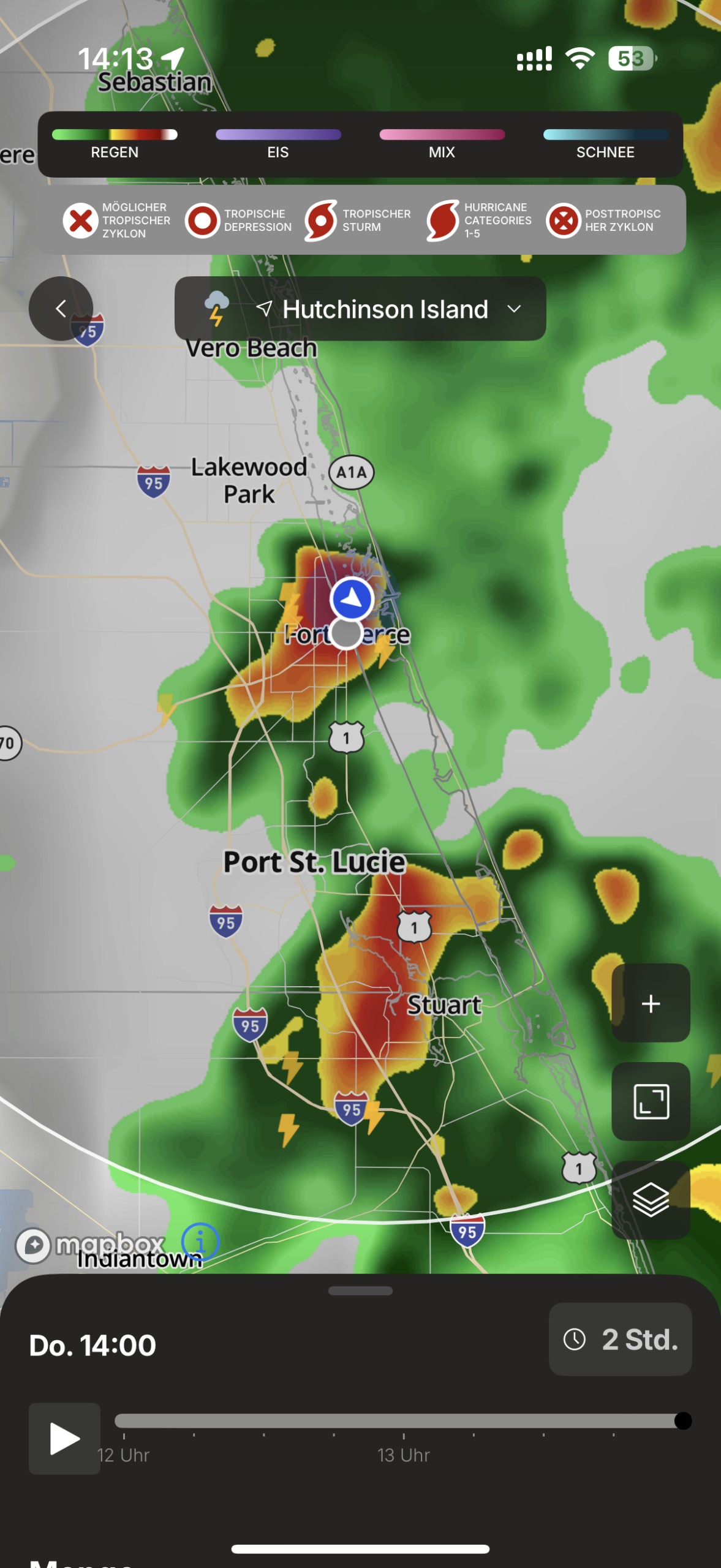
Task: Tap the radar timeline slider
Action: click(x=398, y=1420)
